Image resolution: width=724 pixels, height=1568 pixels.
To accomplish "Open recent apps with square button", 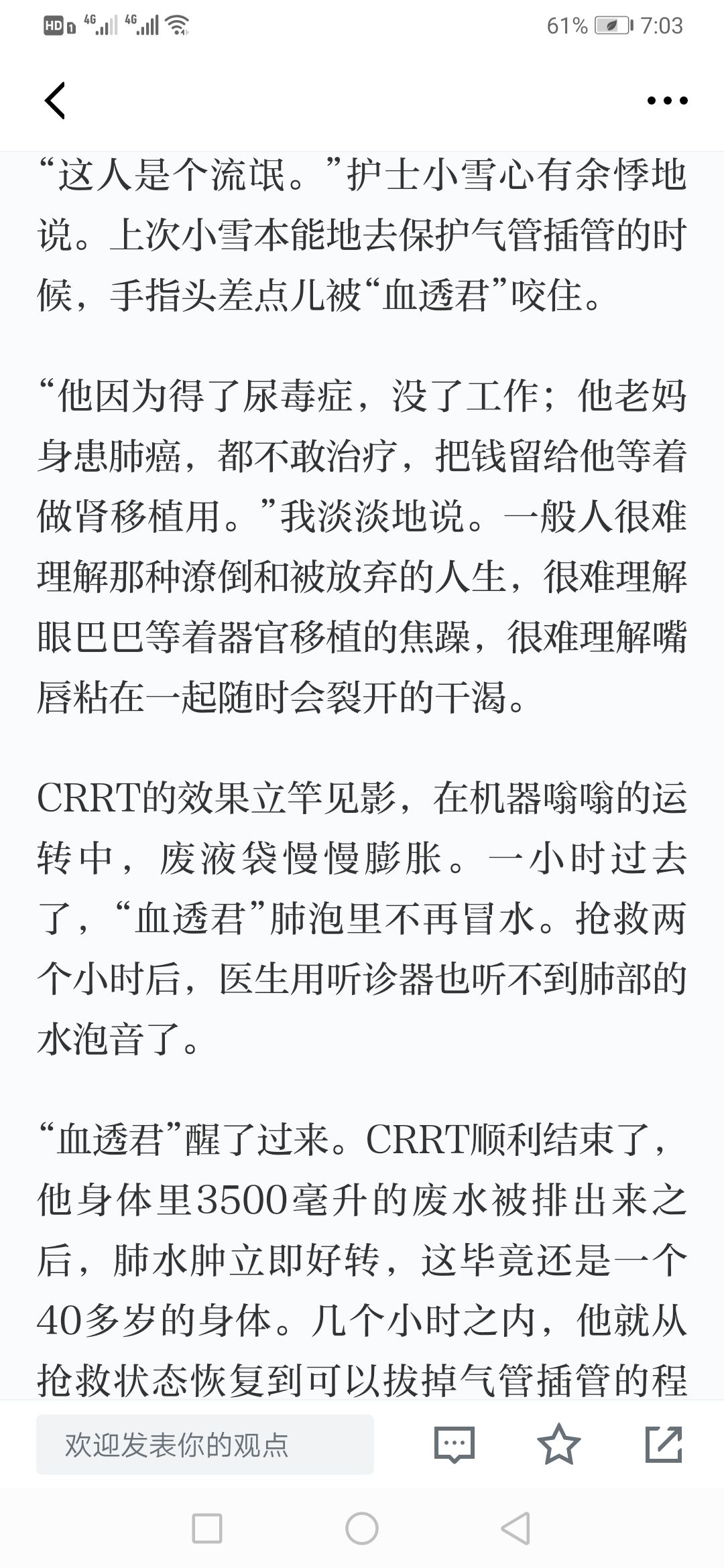I will point(207,1529).
